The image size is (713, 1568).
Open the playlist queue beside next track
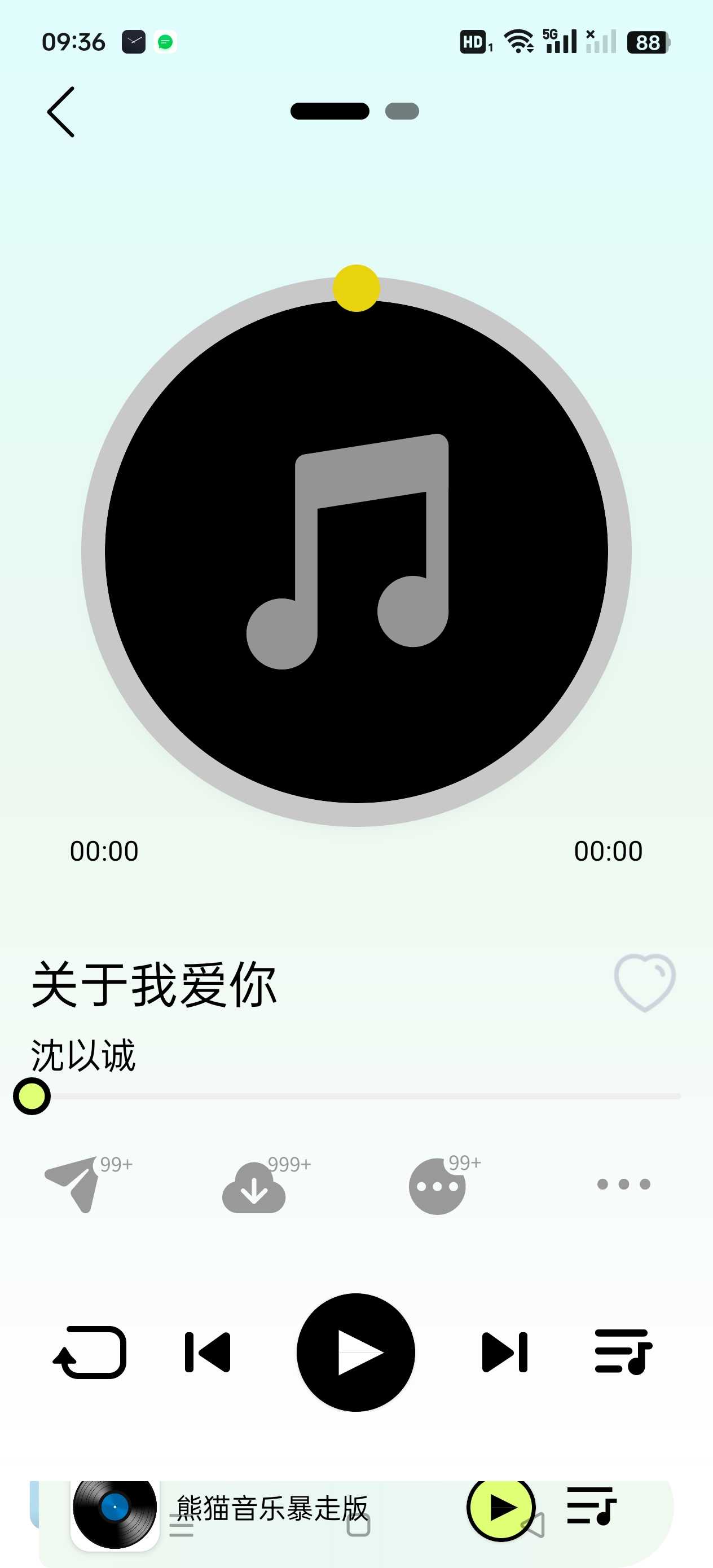(x=623, y=1352)
